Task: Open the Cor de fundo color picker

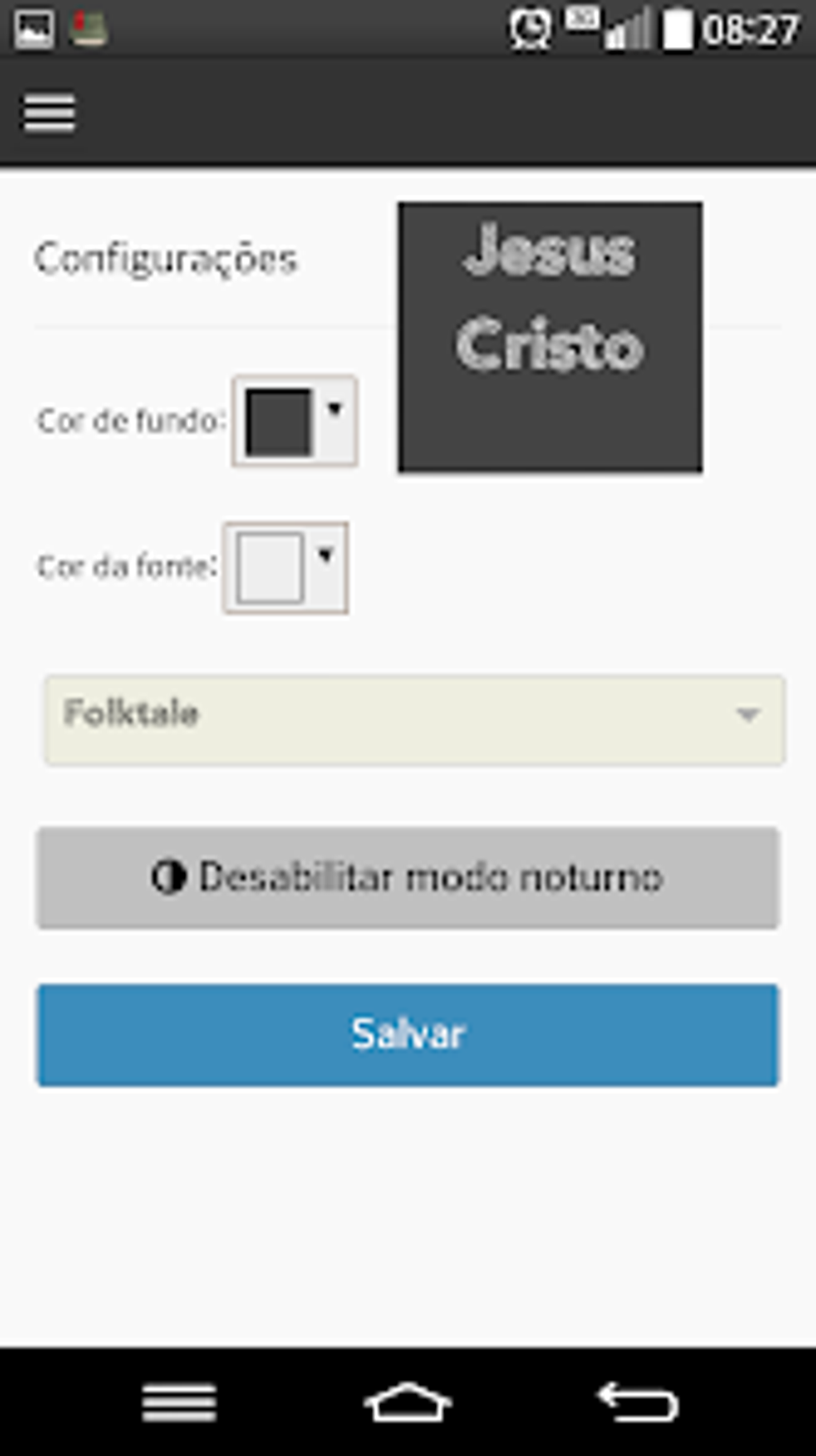Action: (x=294, y=421)
